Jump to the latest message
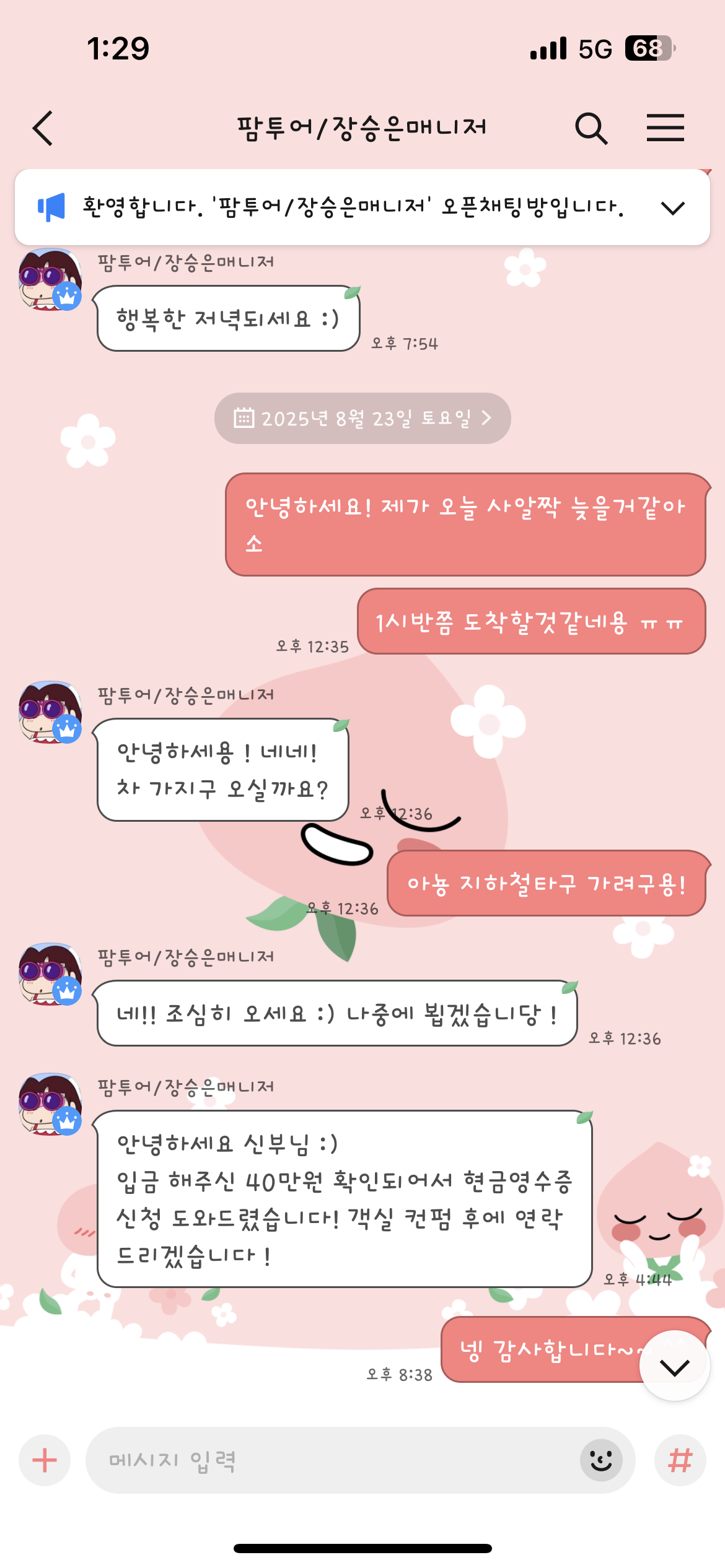The height and width of the screenshot is (1568, 725). click(x=674, y=1367)
